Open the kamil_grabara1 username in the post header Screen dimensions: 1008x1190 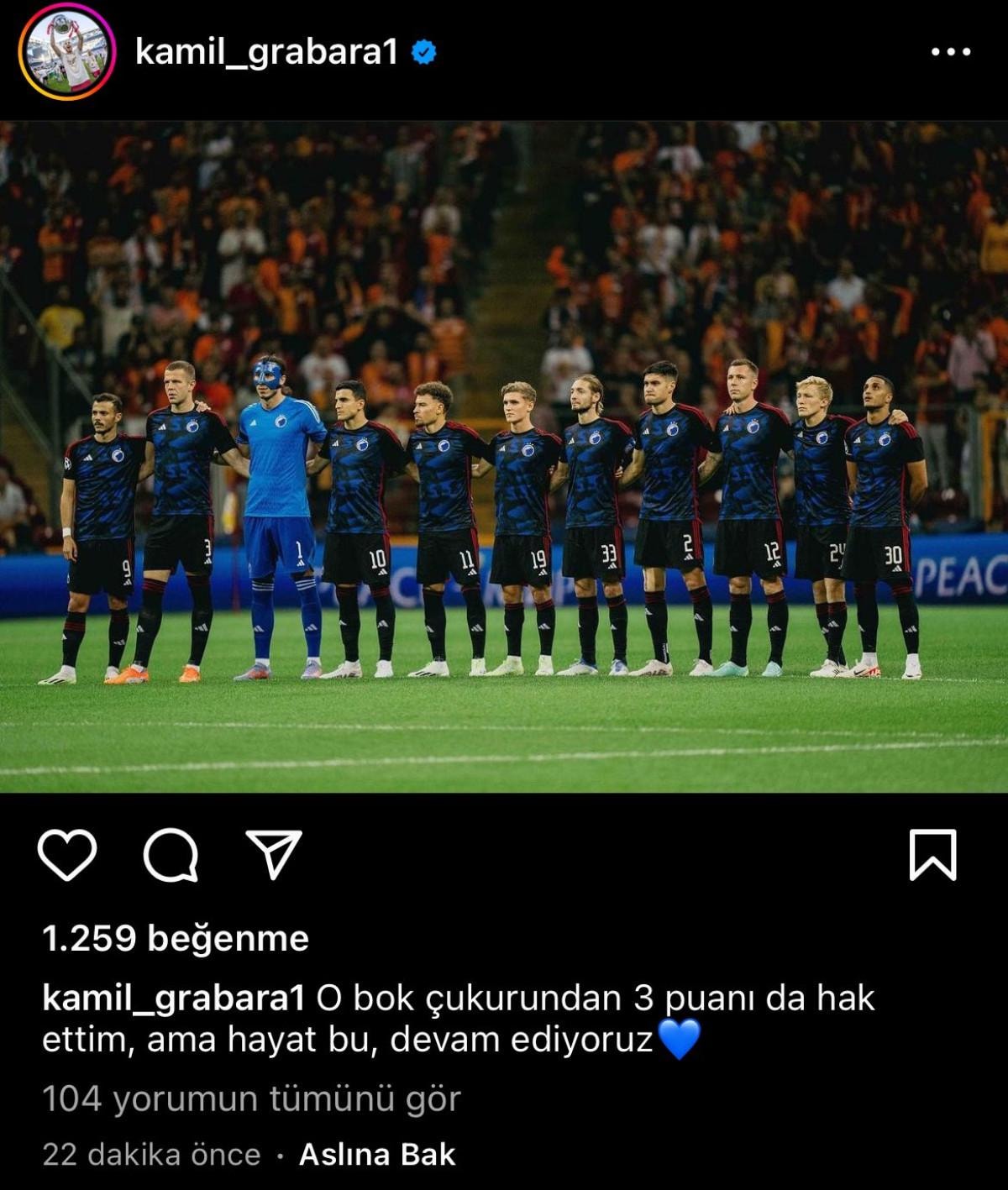265,53
